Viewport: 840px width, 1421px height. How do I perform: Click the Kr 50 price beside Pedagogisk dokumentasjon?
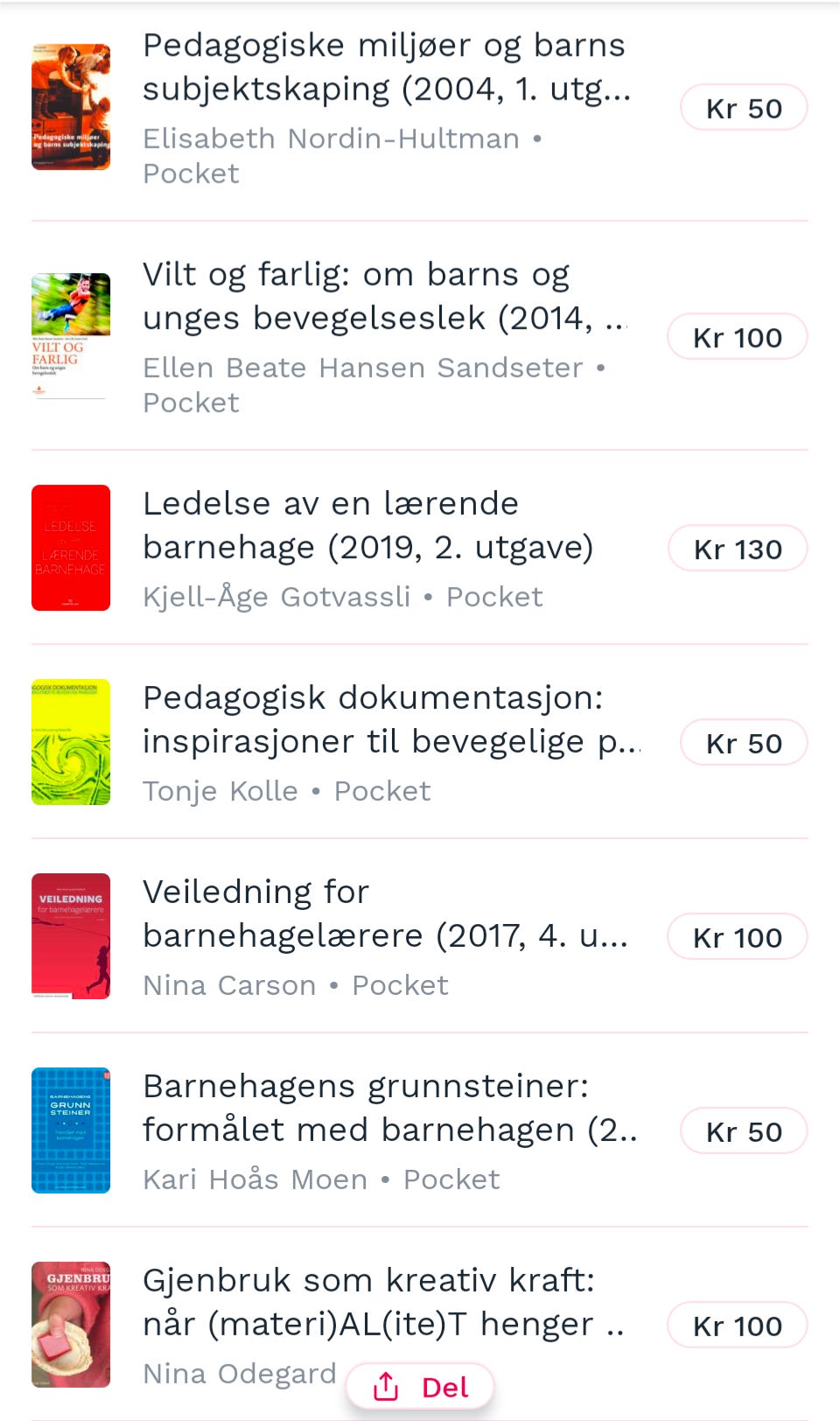744,742
